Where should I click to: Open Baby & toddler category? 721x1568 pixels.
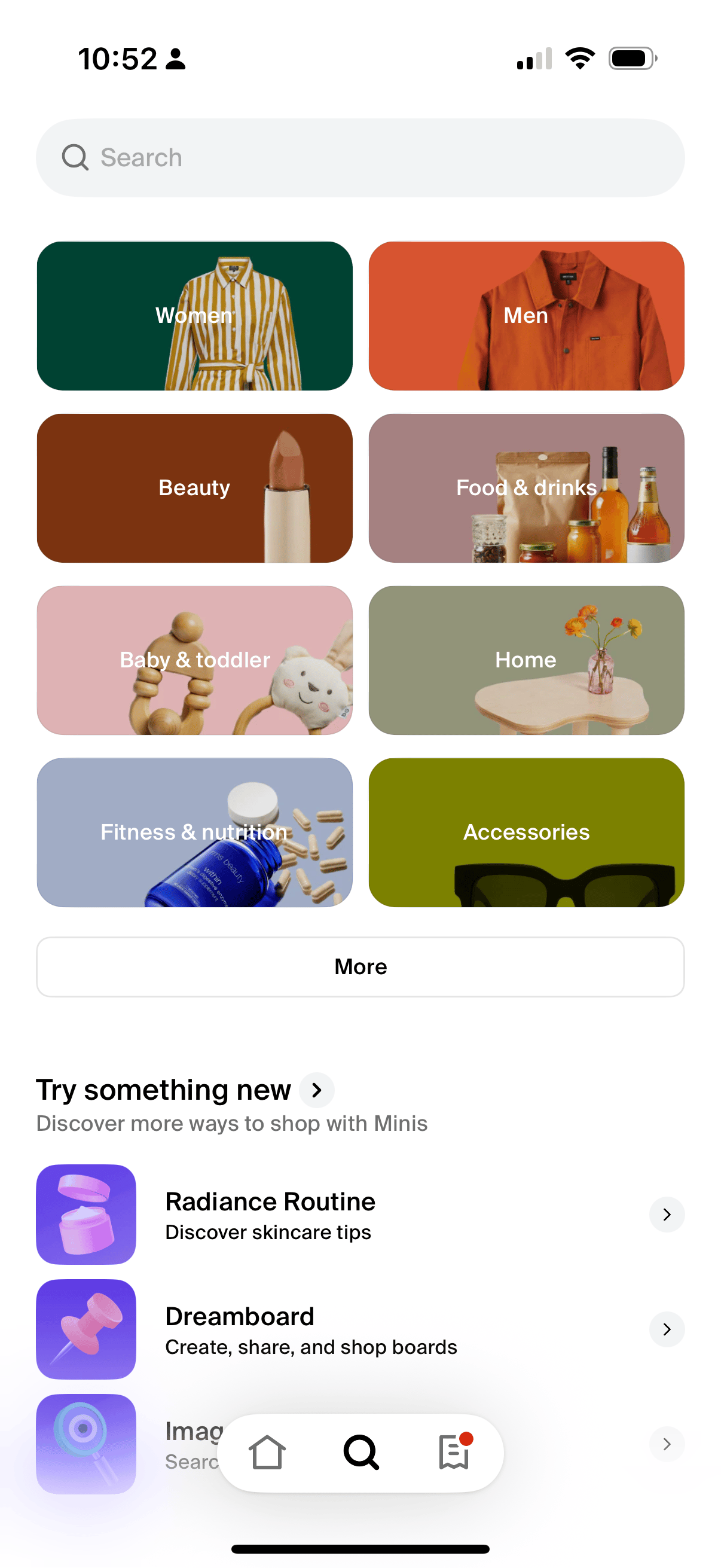click(x=195, y=660)
